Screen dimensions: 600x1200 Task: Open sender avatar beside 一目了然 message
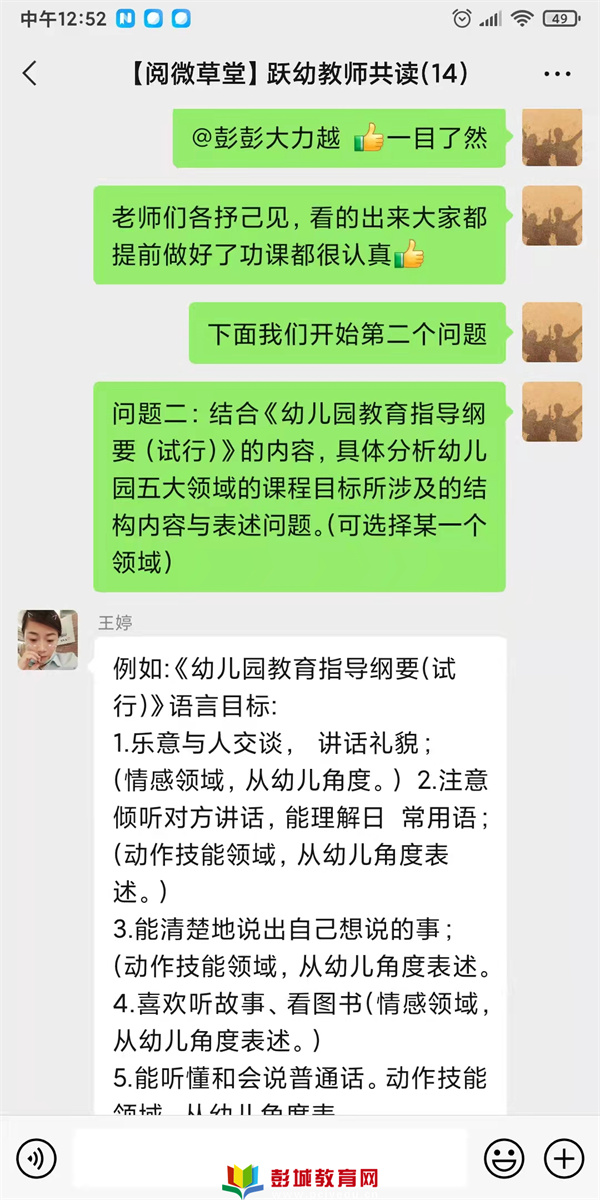point(551,137)
